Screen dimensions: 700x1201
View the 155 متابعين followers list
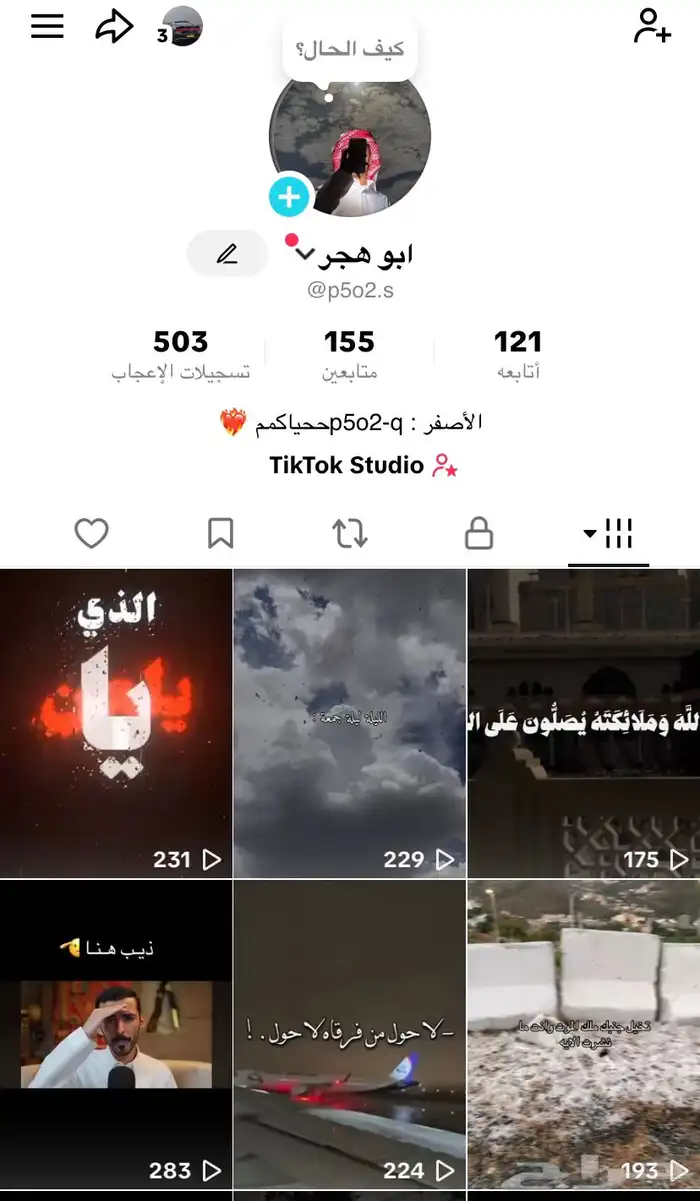click(349, 355)
